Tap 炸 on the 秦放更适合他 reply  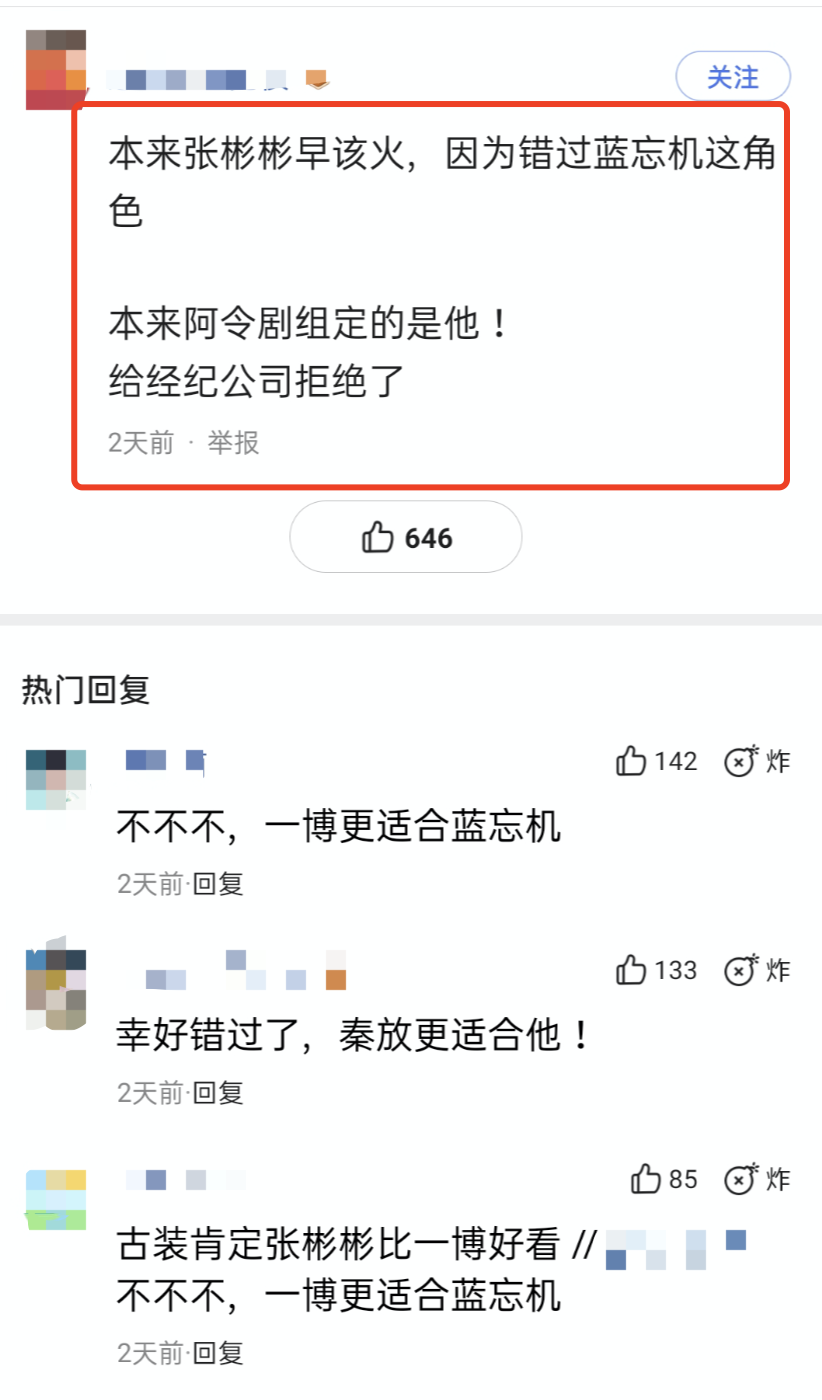click(757, 970)
